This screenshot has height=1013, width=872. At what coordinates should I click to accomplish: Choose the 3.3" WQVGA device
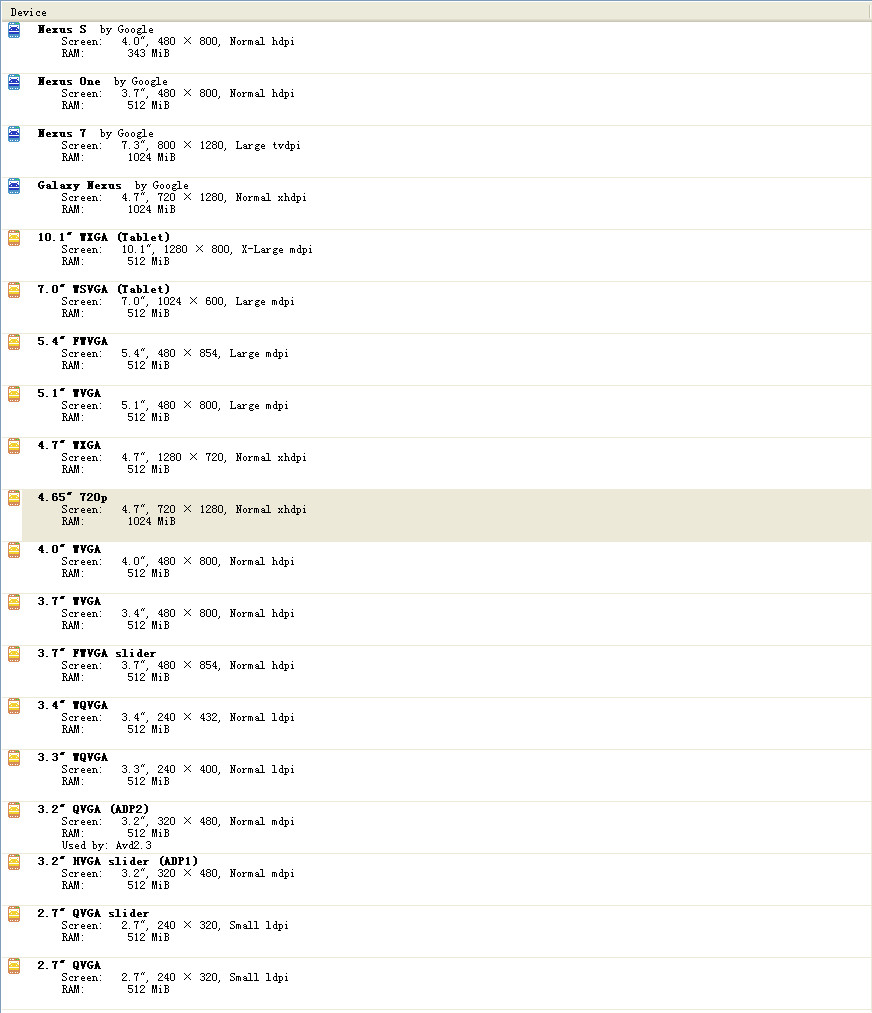coord(72,758)
